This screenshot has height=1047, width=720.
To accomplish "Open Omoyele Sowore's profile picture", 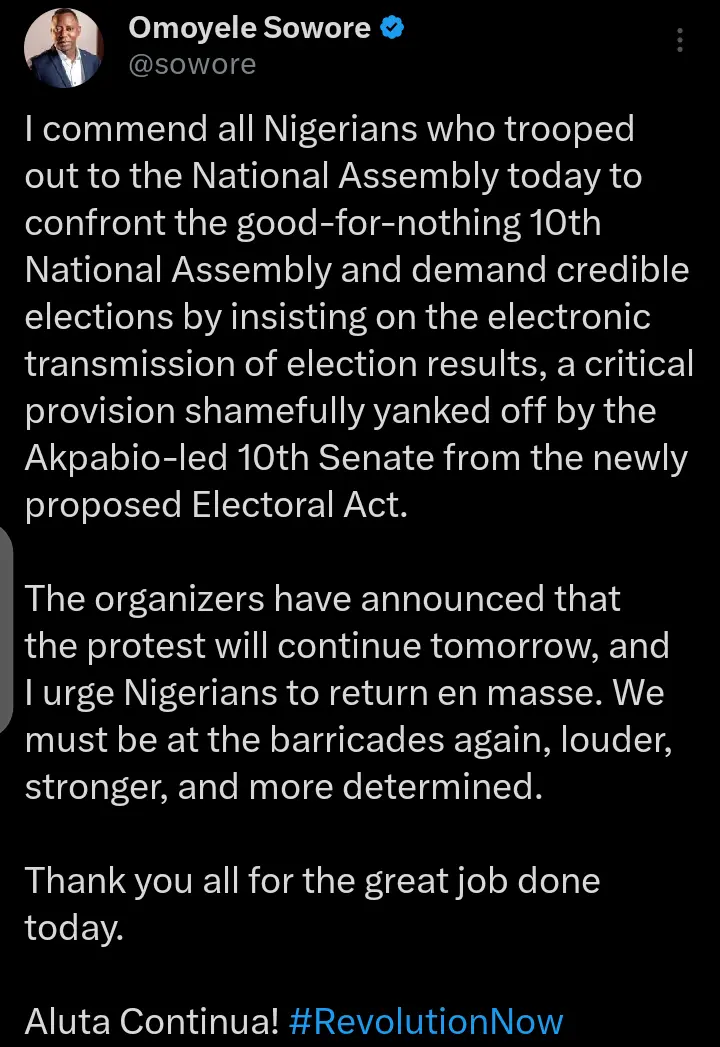I will coord(62,48).
